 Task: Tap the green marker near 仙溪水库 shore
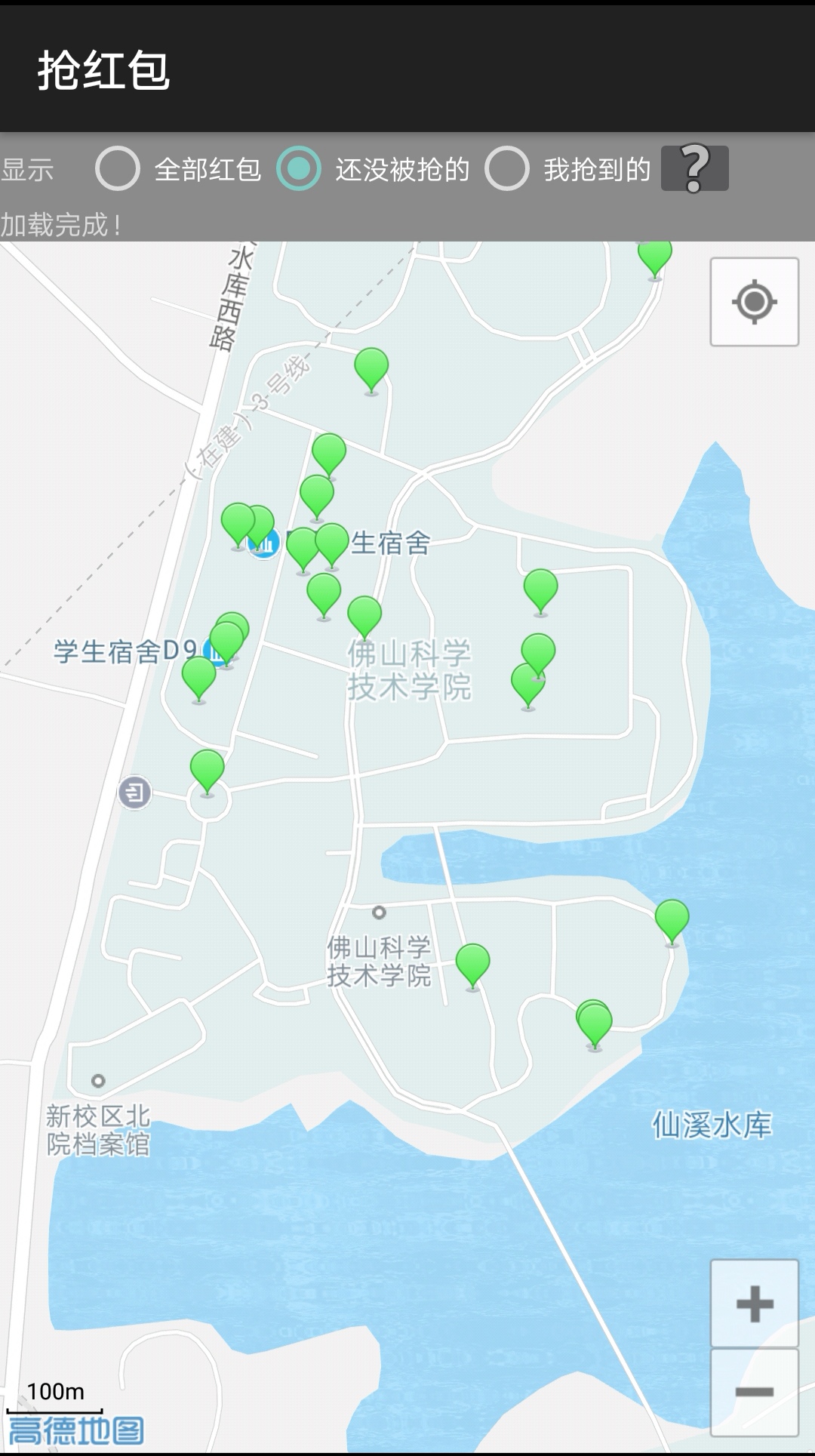pyautogui.click(x=672, y=922)
